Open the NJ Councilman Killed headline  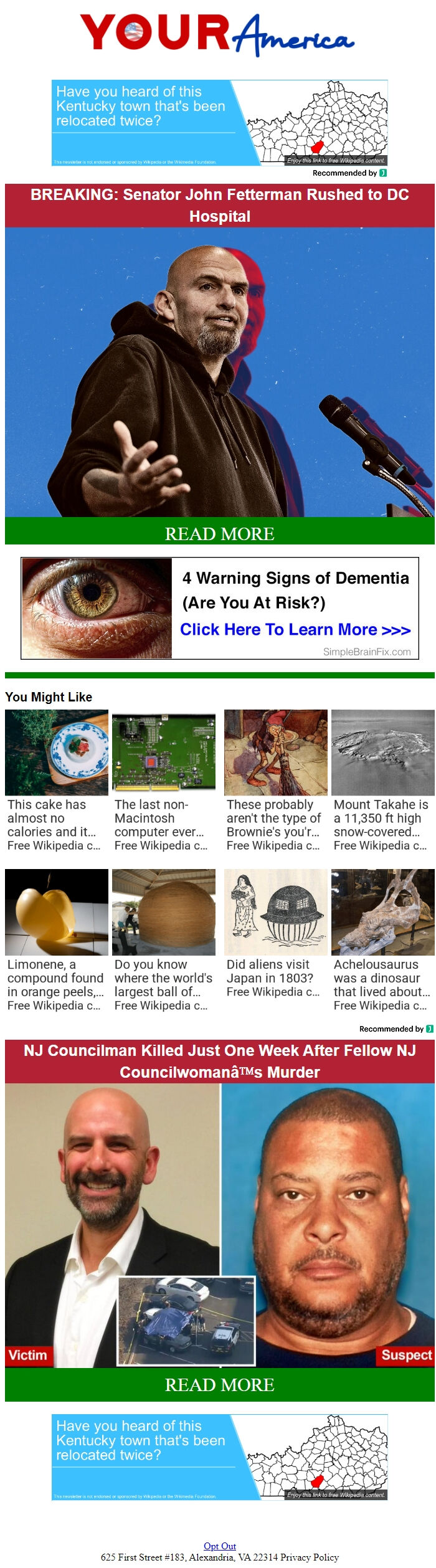pos(219,1061)
